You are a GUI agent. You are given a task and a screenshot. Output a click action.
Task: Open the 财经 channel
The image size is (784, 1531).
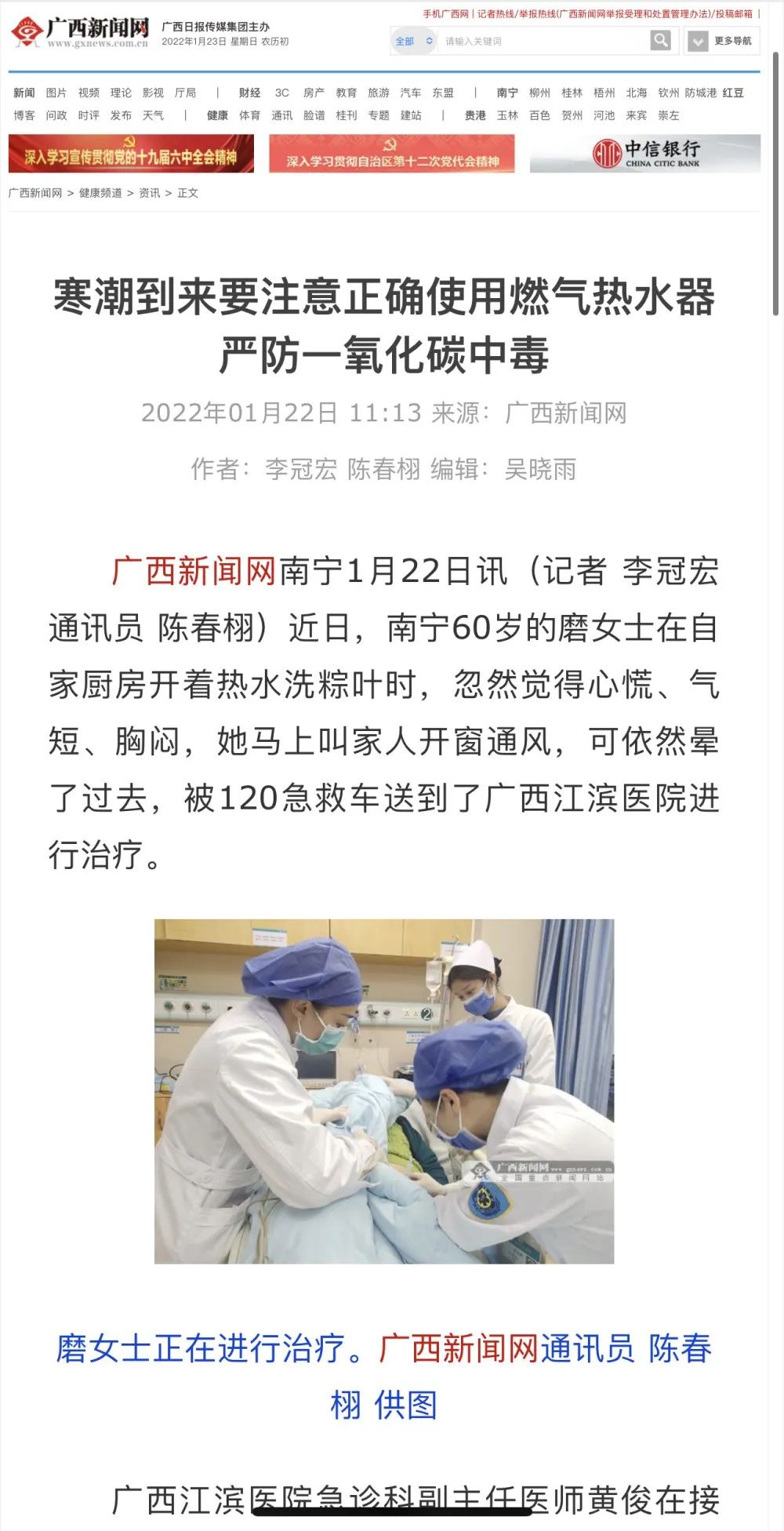(x=250, y=93)
